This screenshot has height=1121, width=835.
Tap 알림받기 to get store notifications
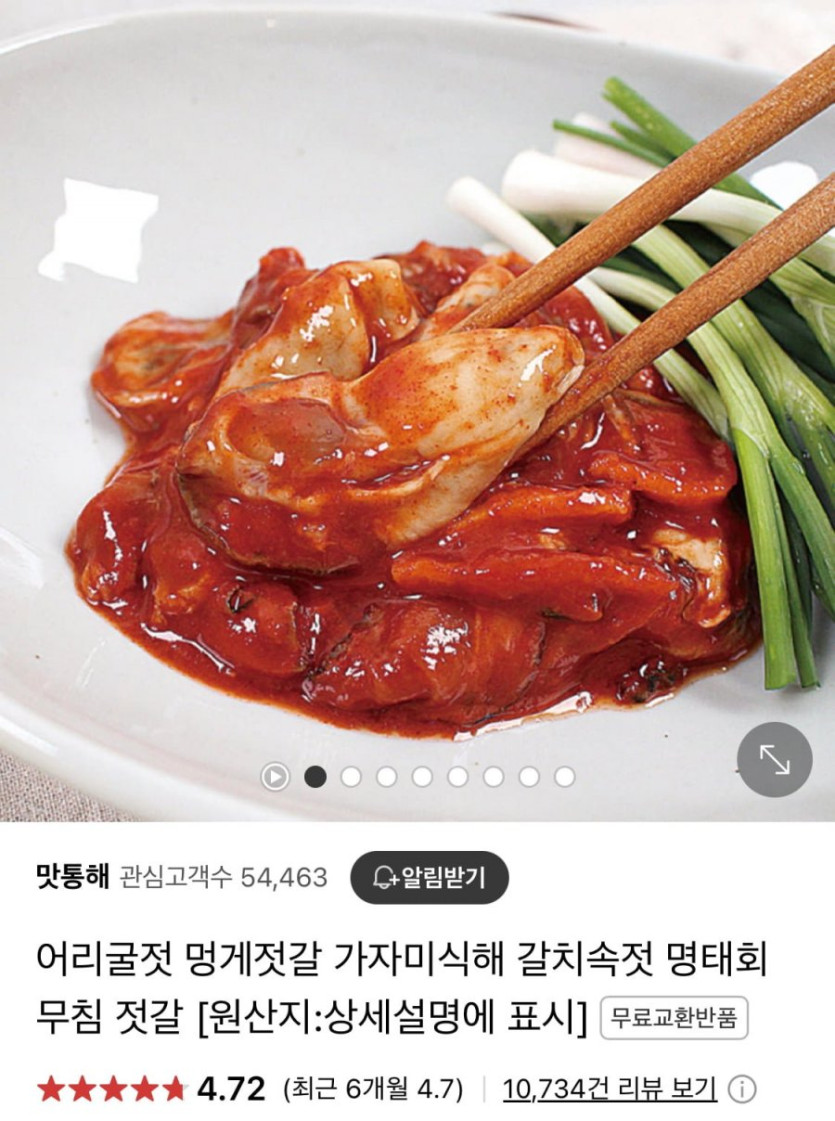click(429, 877)
